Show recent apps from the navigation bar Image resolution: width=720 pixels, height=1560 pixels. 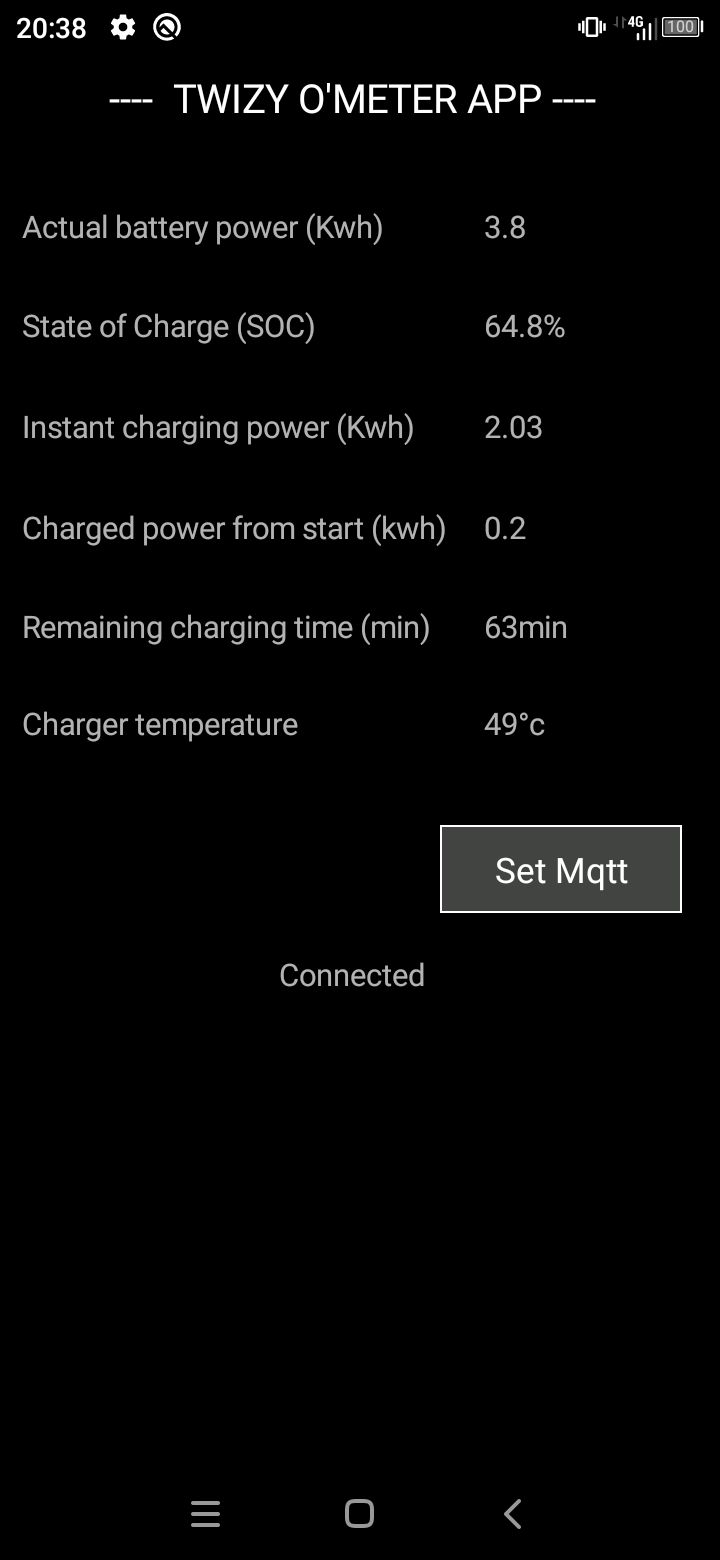click(205, 1514)
